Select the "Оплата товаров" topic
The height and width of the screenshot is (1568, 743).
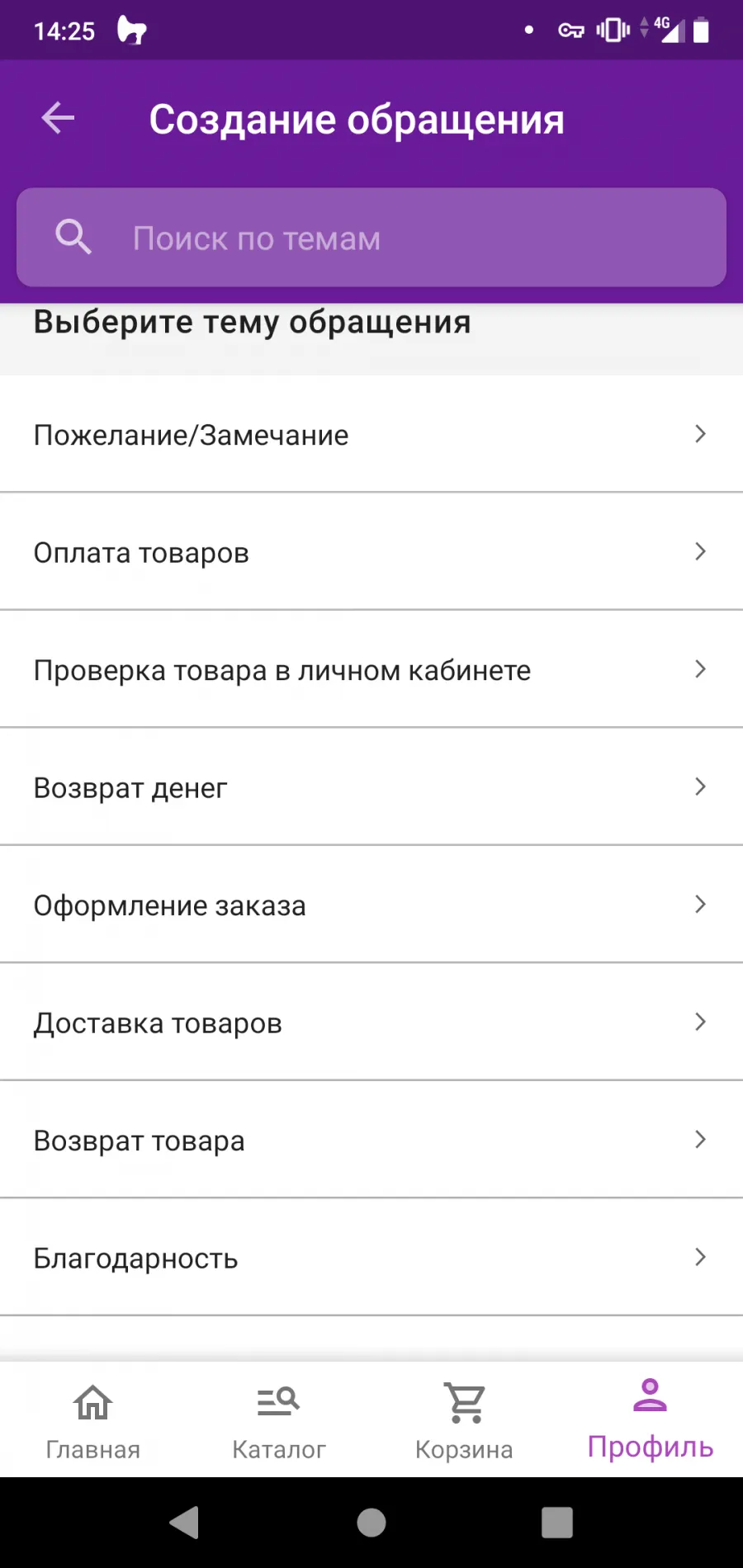coord(371,551)
